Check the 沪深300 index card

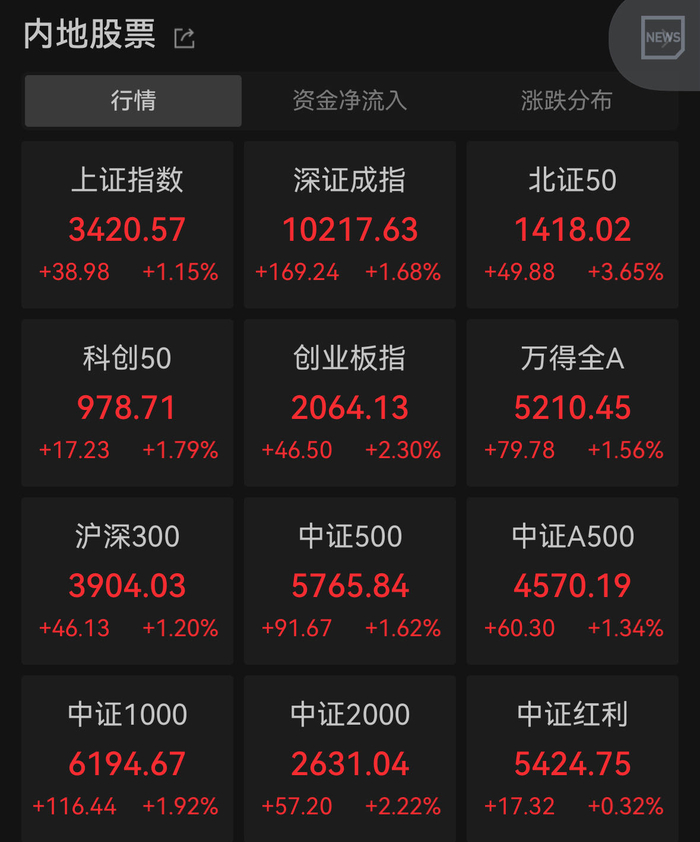(127, 581)
